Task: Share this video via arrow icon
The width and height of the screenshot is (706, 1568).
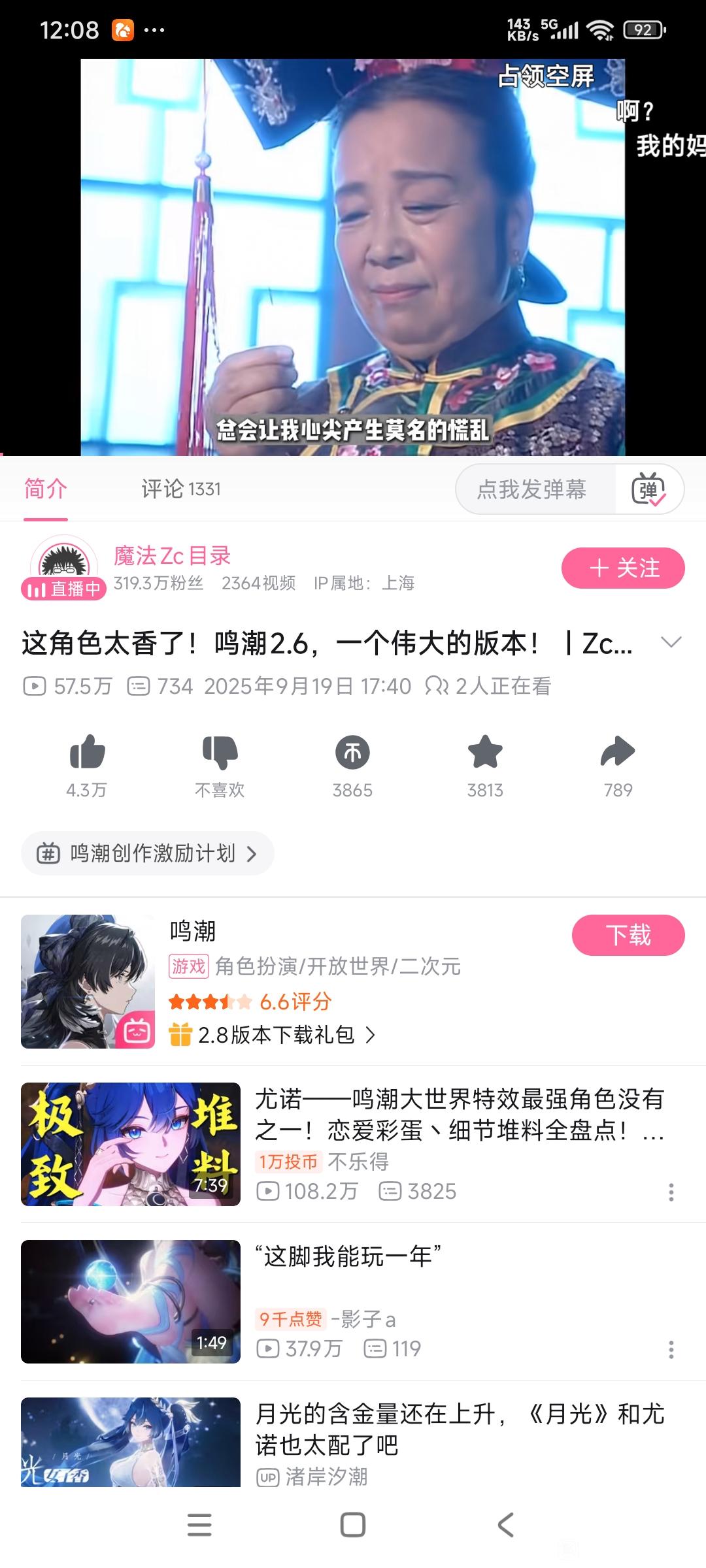Action: 618,753
